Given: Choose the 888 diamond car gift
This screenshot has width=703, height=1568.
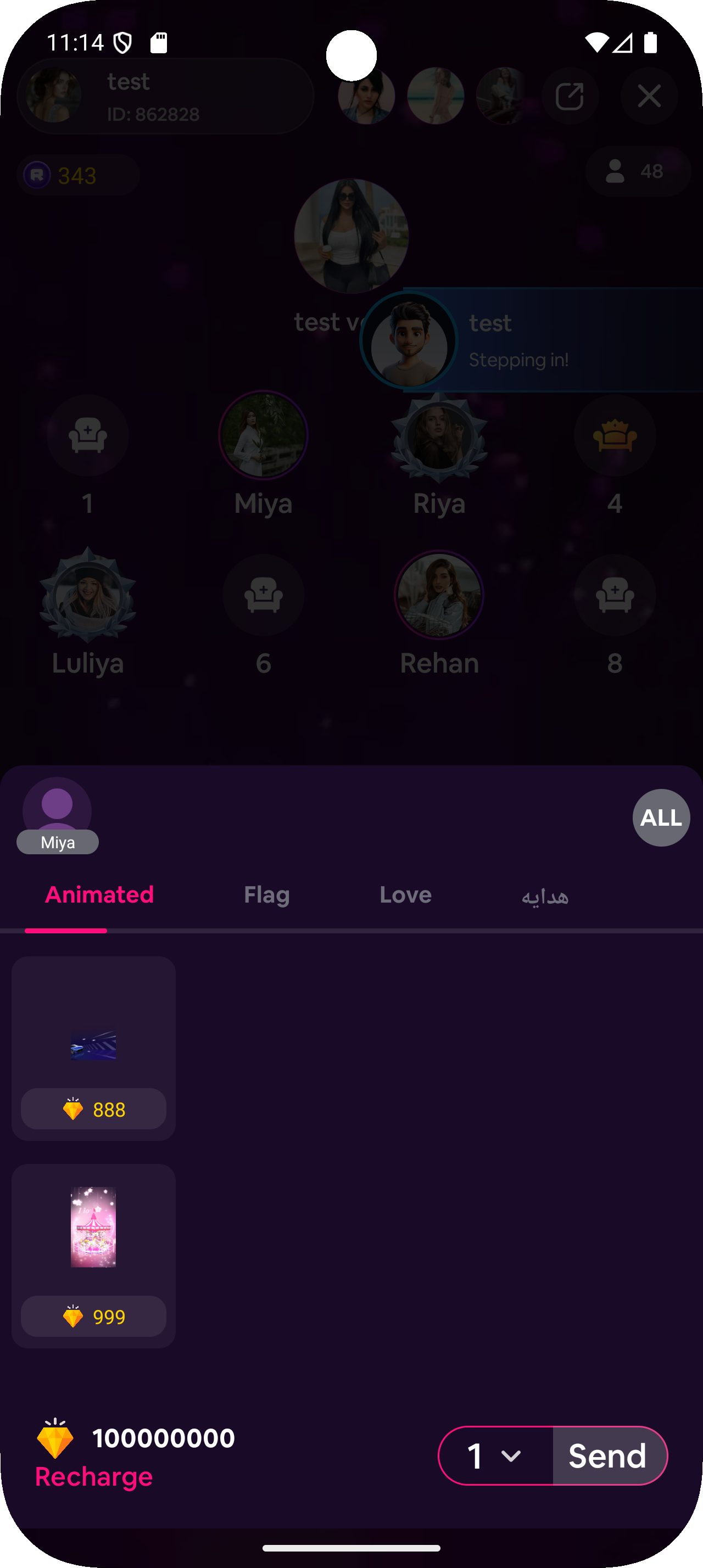Looking at the screenshot, I should pyautogui.click(x=94, y=1048).
